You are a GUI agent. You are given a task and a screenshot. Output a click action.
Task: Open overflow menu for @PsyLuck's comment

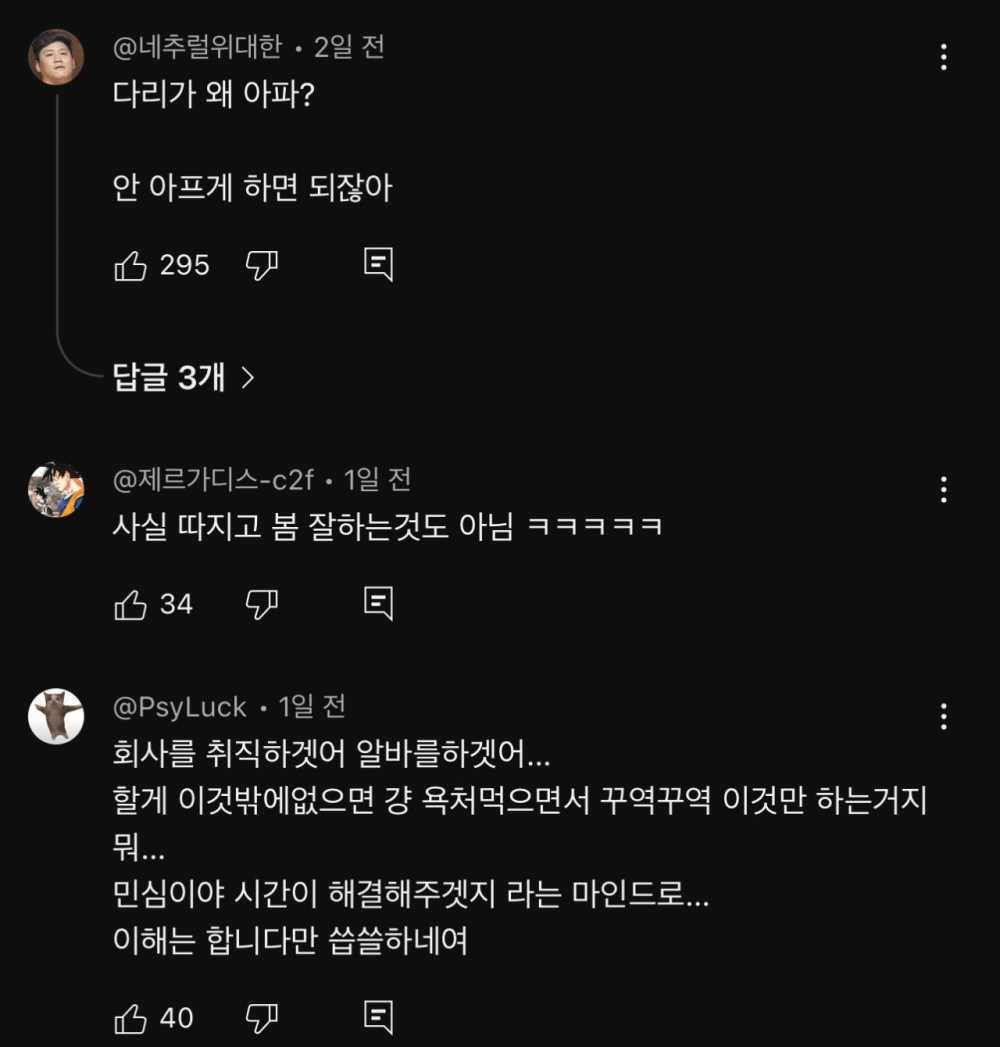click(944, 716)
